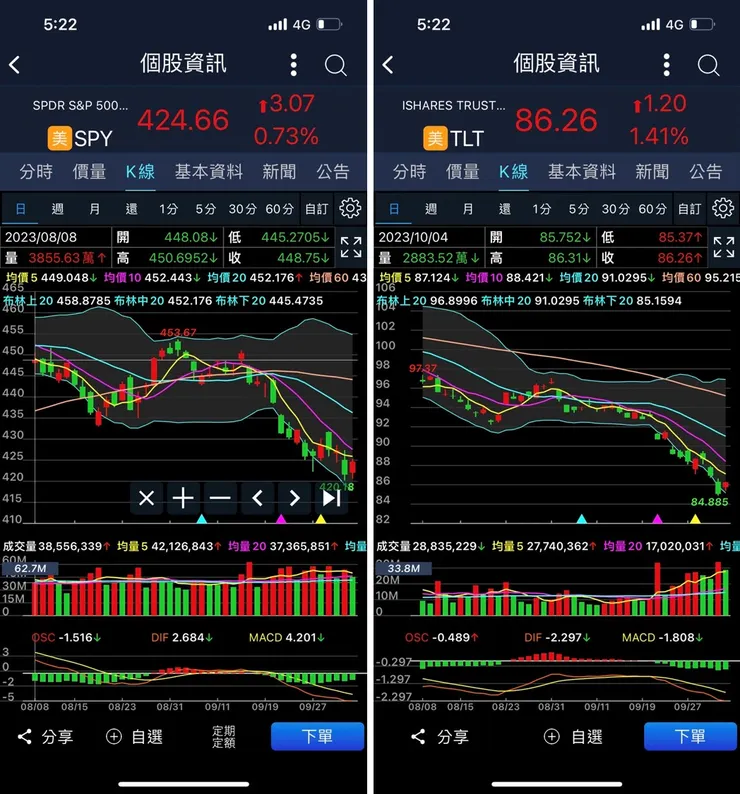This screenshot has width=740, height=794.
Task: Zoom out on the SPY candlestick chart
Action: coord(220,497)
